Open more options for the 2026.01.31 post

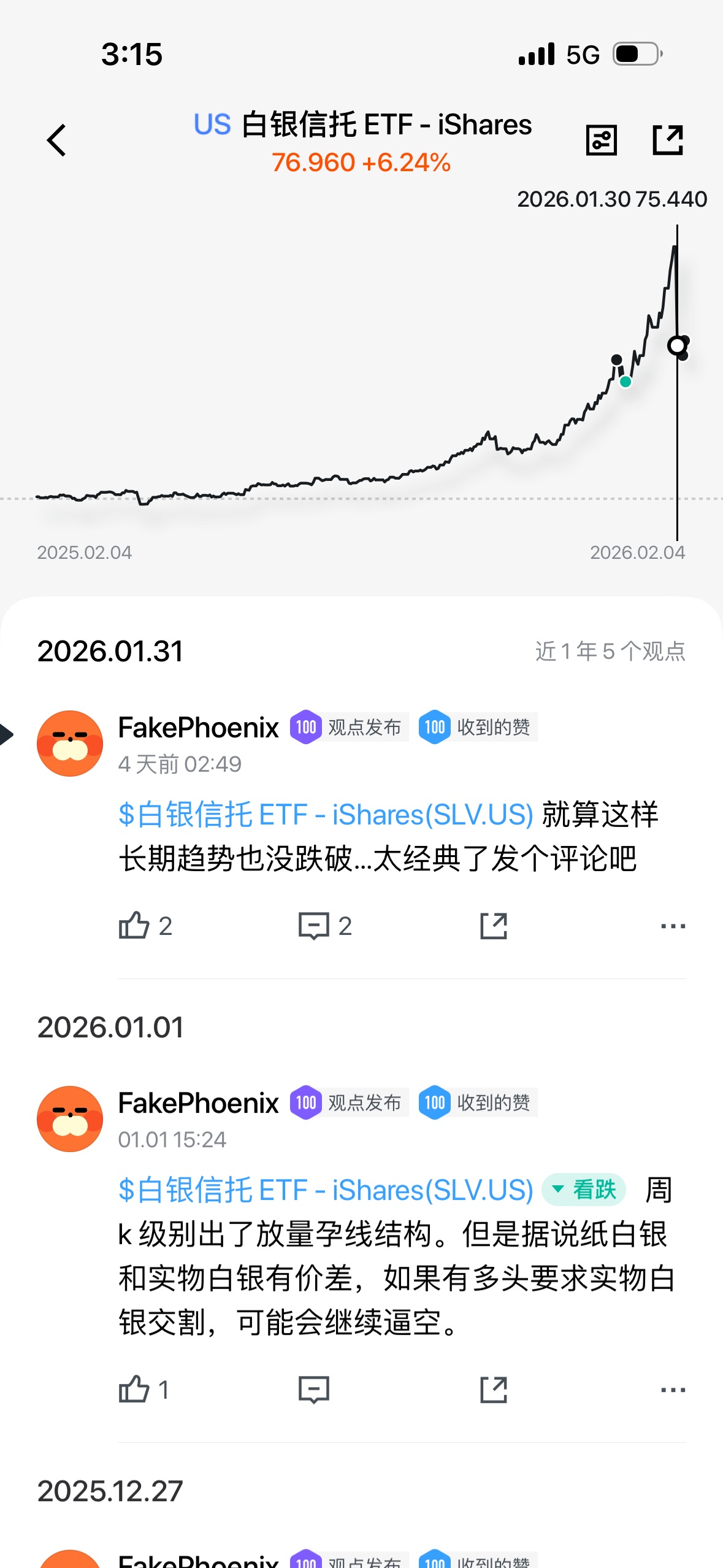(673, 926)
